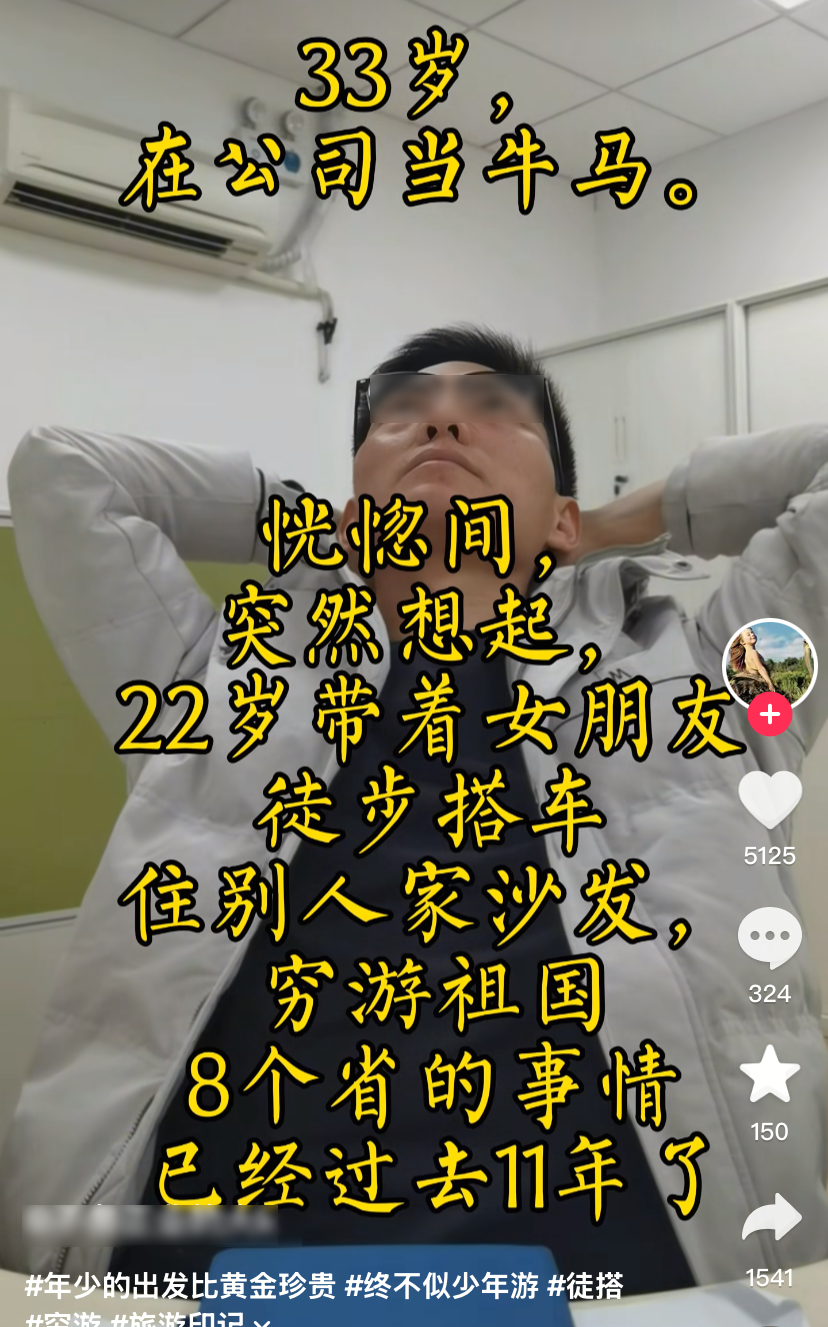828x1327 pixels.
Task: Follow the creator with the red plus
Action: (x=769, y=715)
